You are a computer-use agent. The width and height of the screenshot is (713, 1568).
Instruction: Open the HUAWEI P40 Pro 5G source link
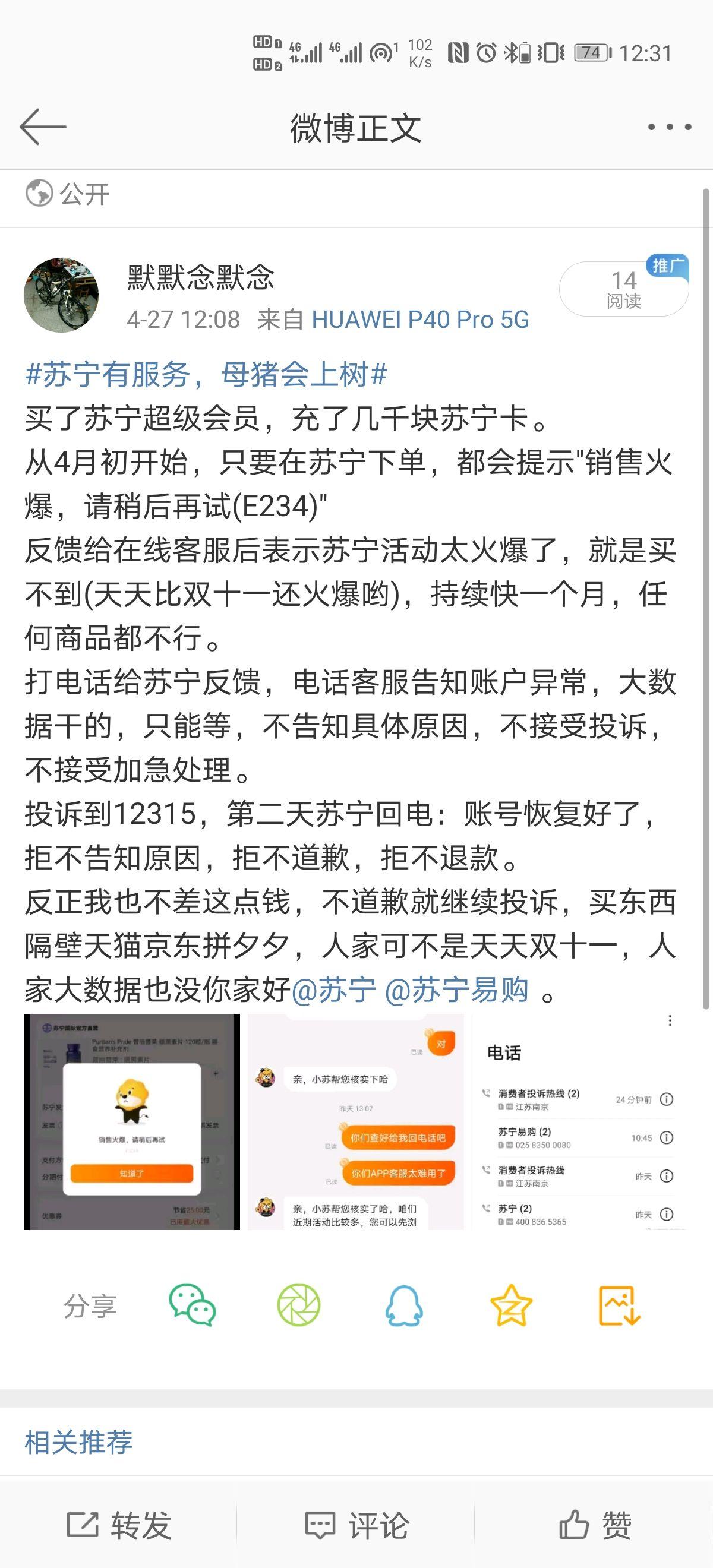(420, 320)
